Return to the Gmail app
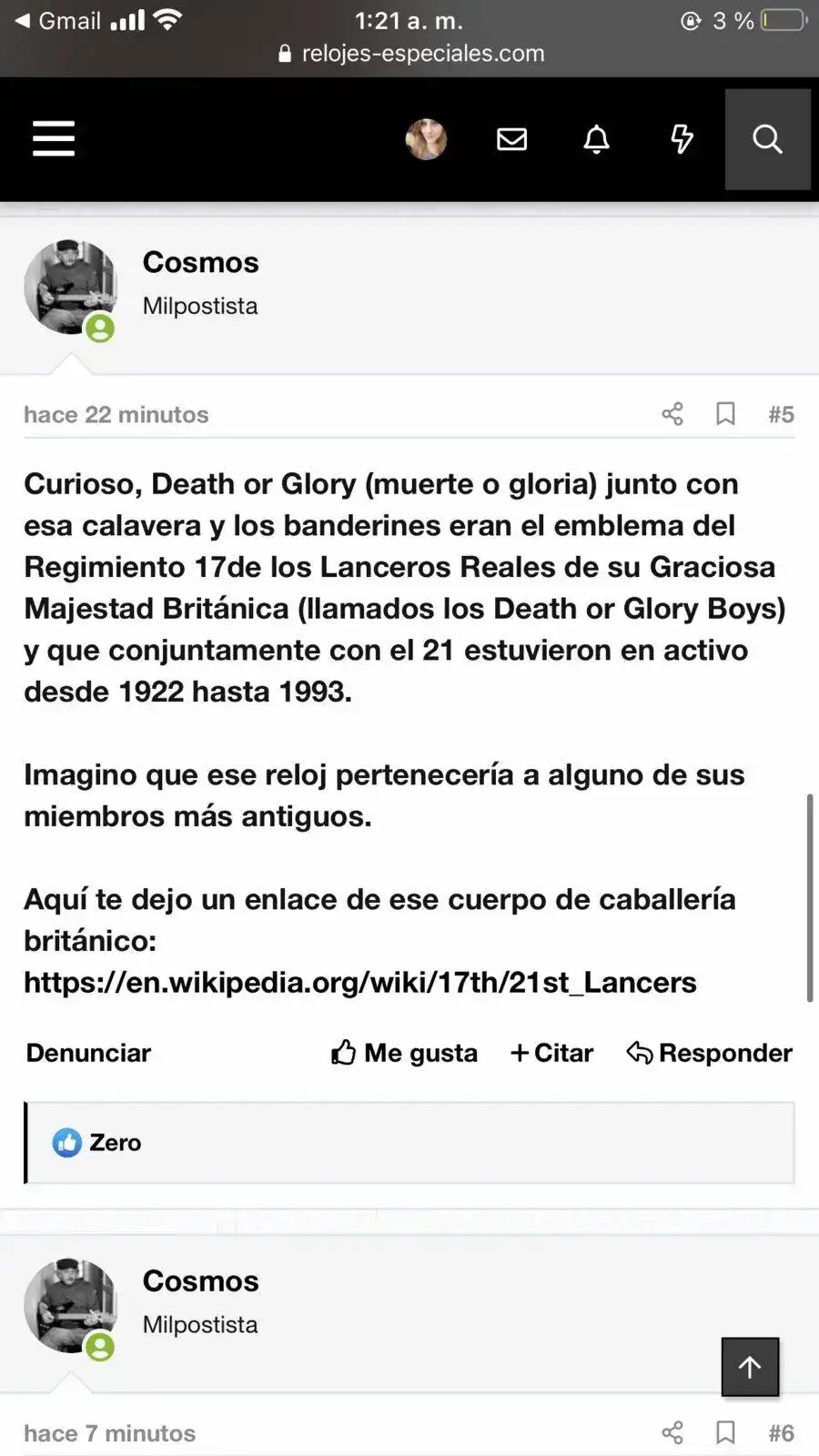This screenshot has width=819, height=1456. tap(58, 21)
